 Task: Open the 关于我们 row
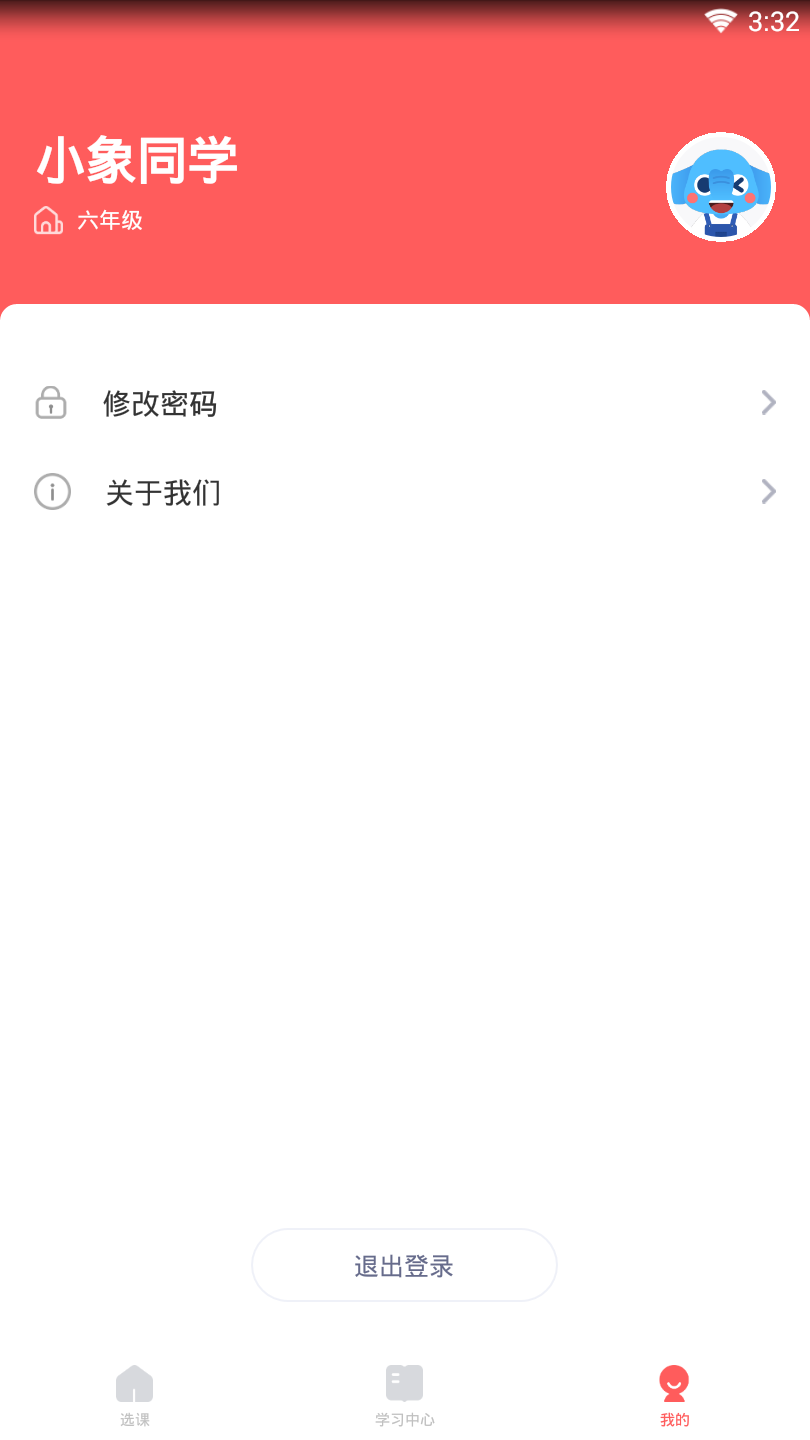click(405, 492)
